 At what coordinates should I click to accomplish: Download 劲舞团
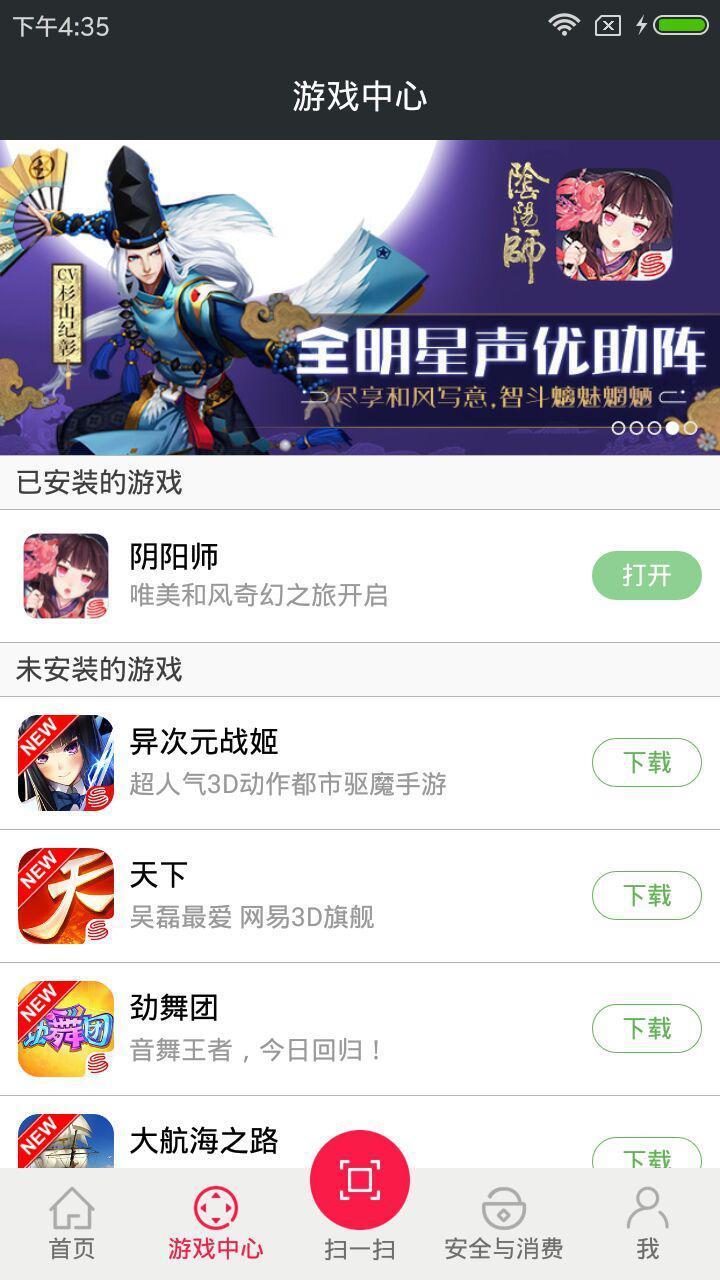(646, 1028)
